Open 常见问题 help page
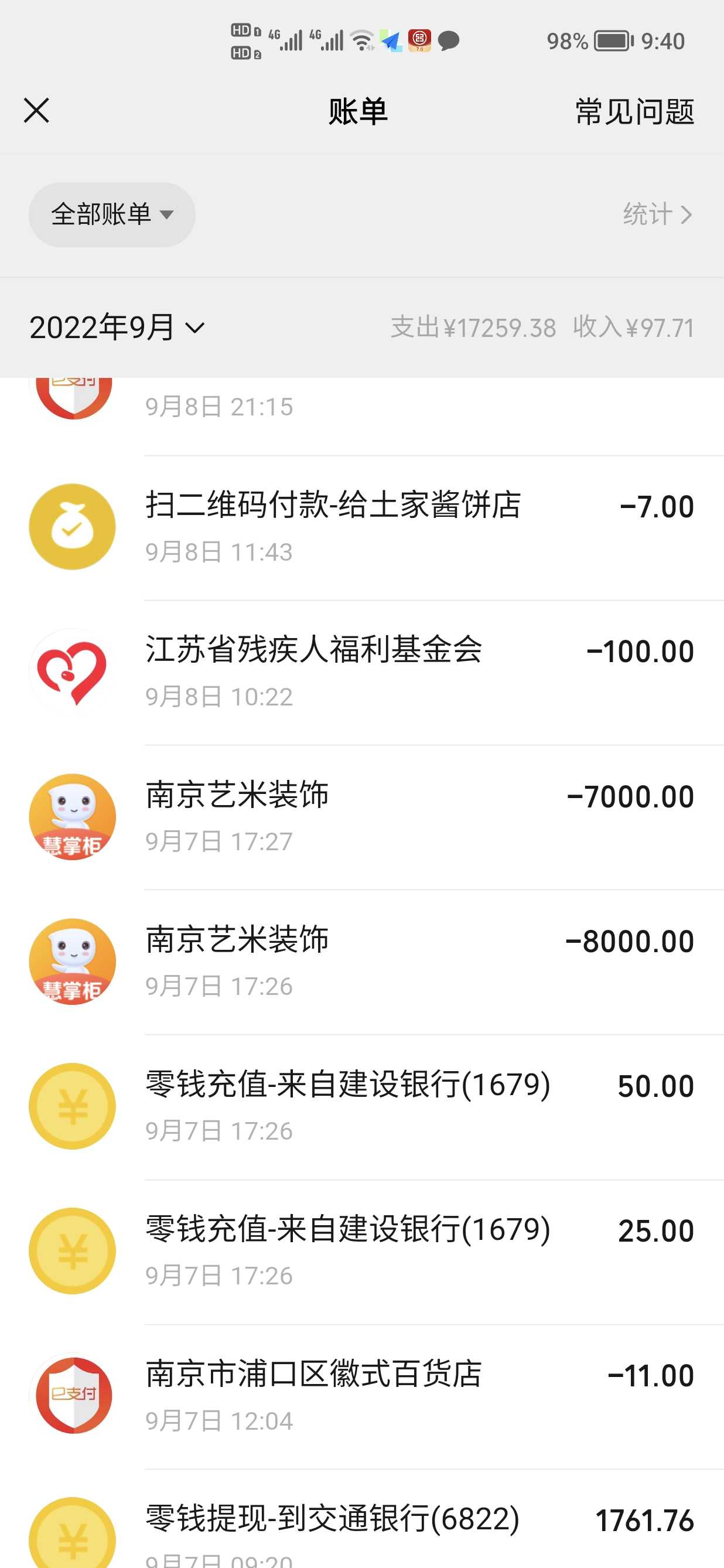724x1568 pixels. coord(634,111)
